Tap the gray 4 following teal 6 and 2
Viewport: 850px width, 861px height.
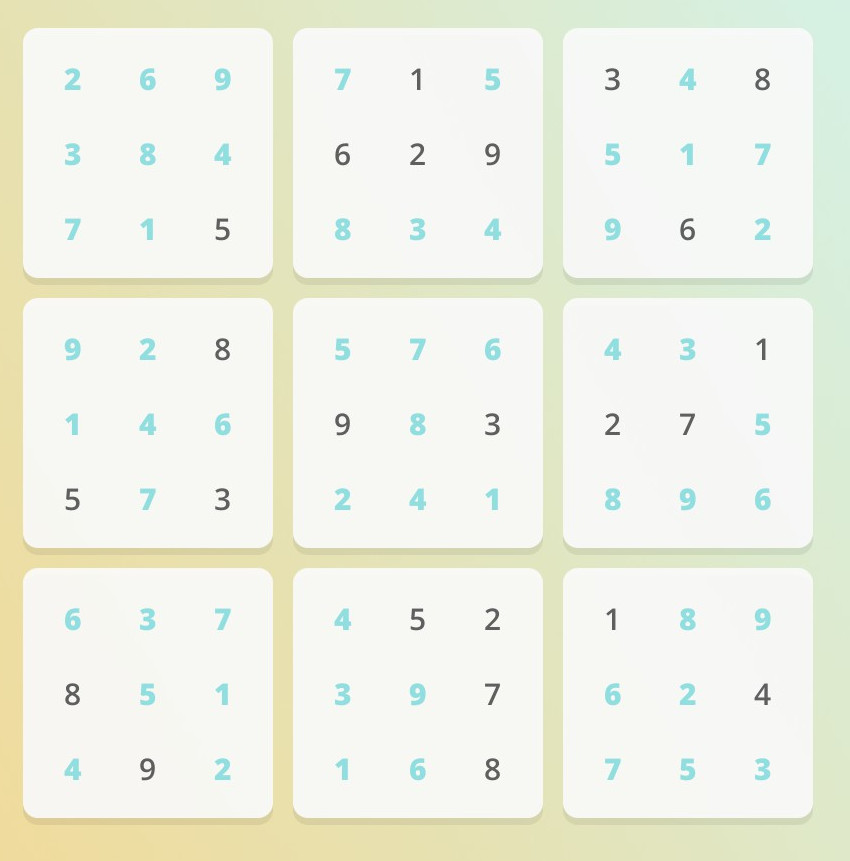(x=762, y=695)
